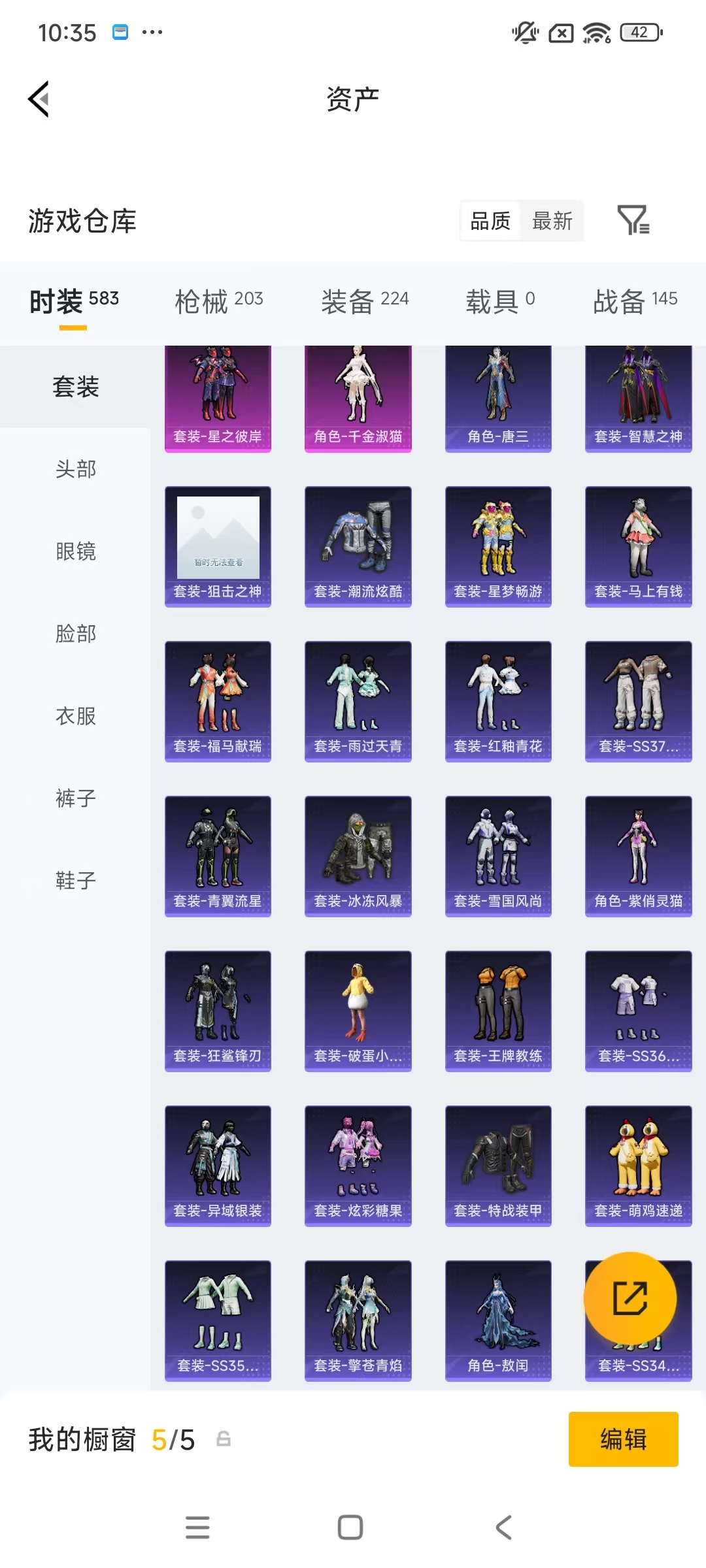Image resolution: width=706 pixels, height=1568 pixels.
Task: Open the filter icon
Action: pos(633,220)
